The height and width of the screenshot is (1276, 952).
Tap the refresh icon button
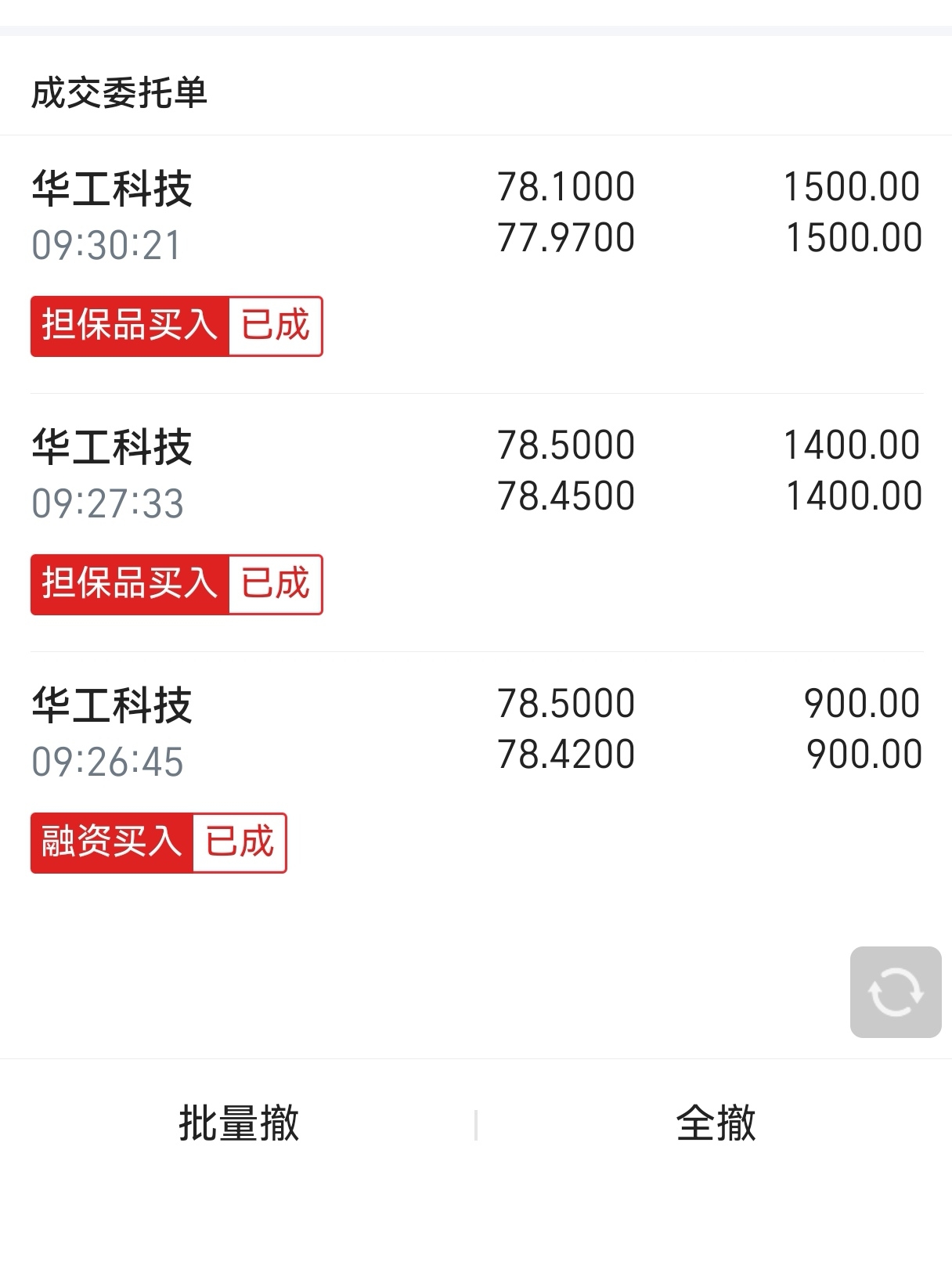(x=896, y=992)
